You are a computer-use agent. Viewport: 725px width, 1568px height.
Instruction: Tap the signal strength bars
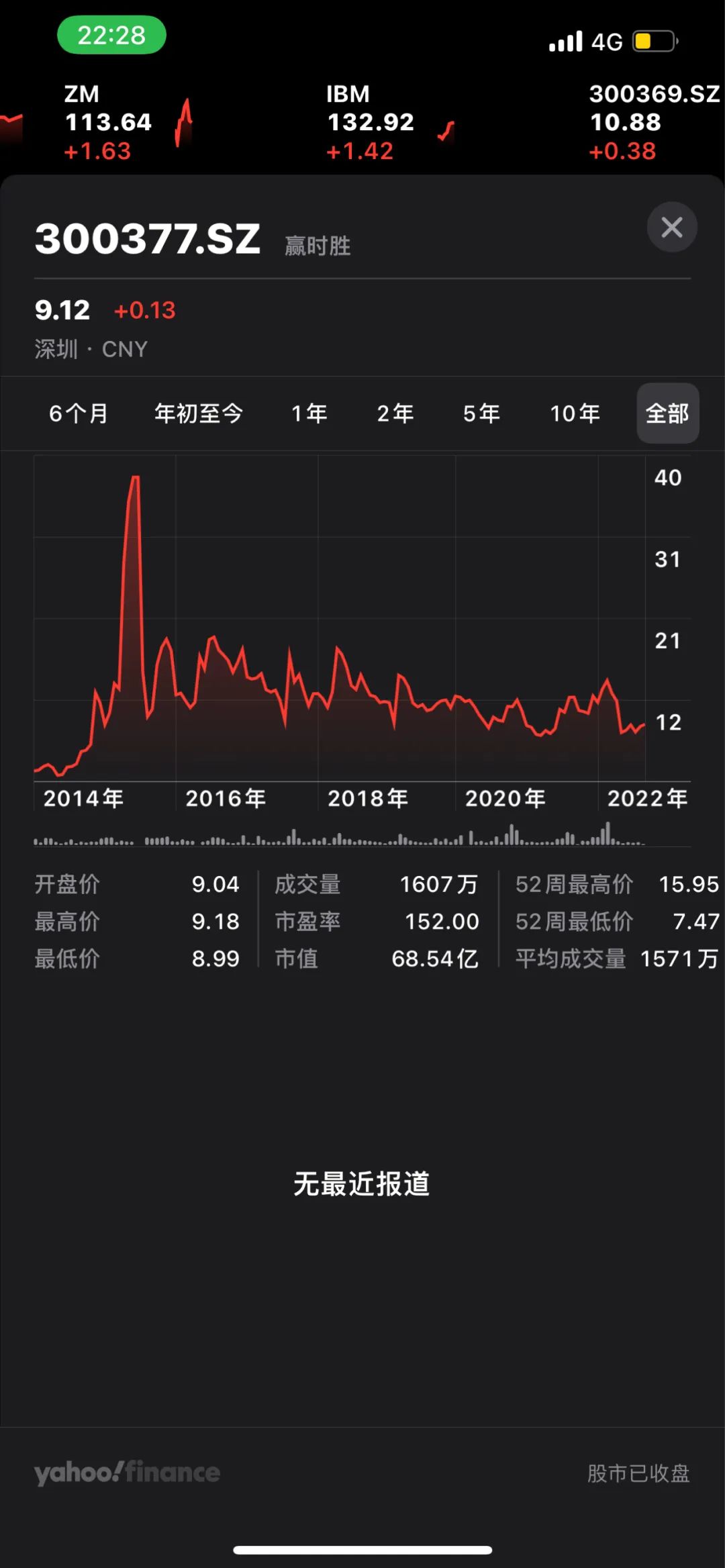point(567,42)
